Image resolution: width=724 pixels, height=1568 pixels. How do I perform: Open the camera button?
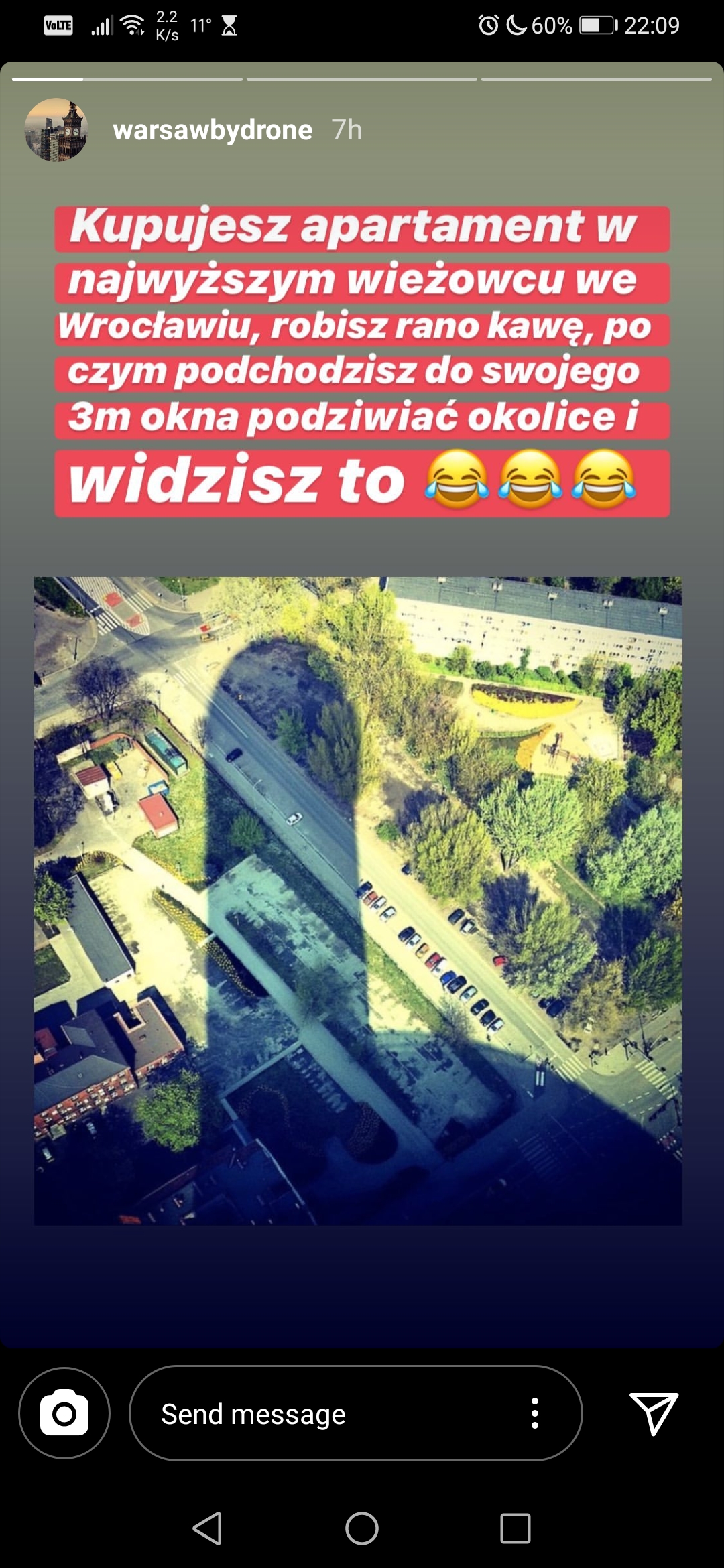click(64, 1413)
